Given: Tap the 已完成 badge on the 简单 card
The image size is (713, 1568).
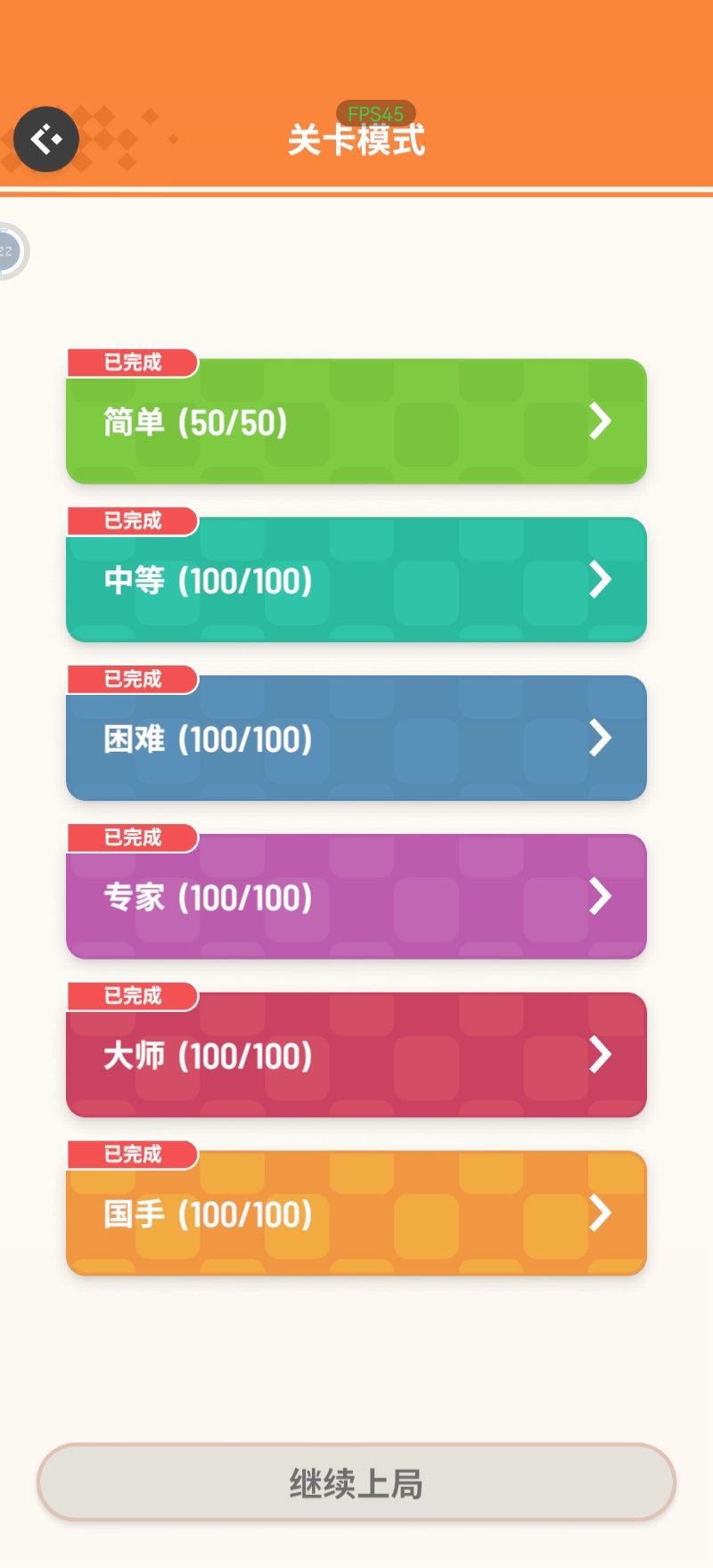Looking at the screenshot, I should (132, 362).
